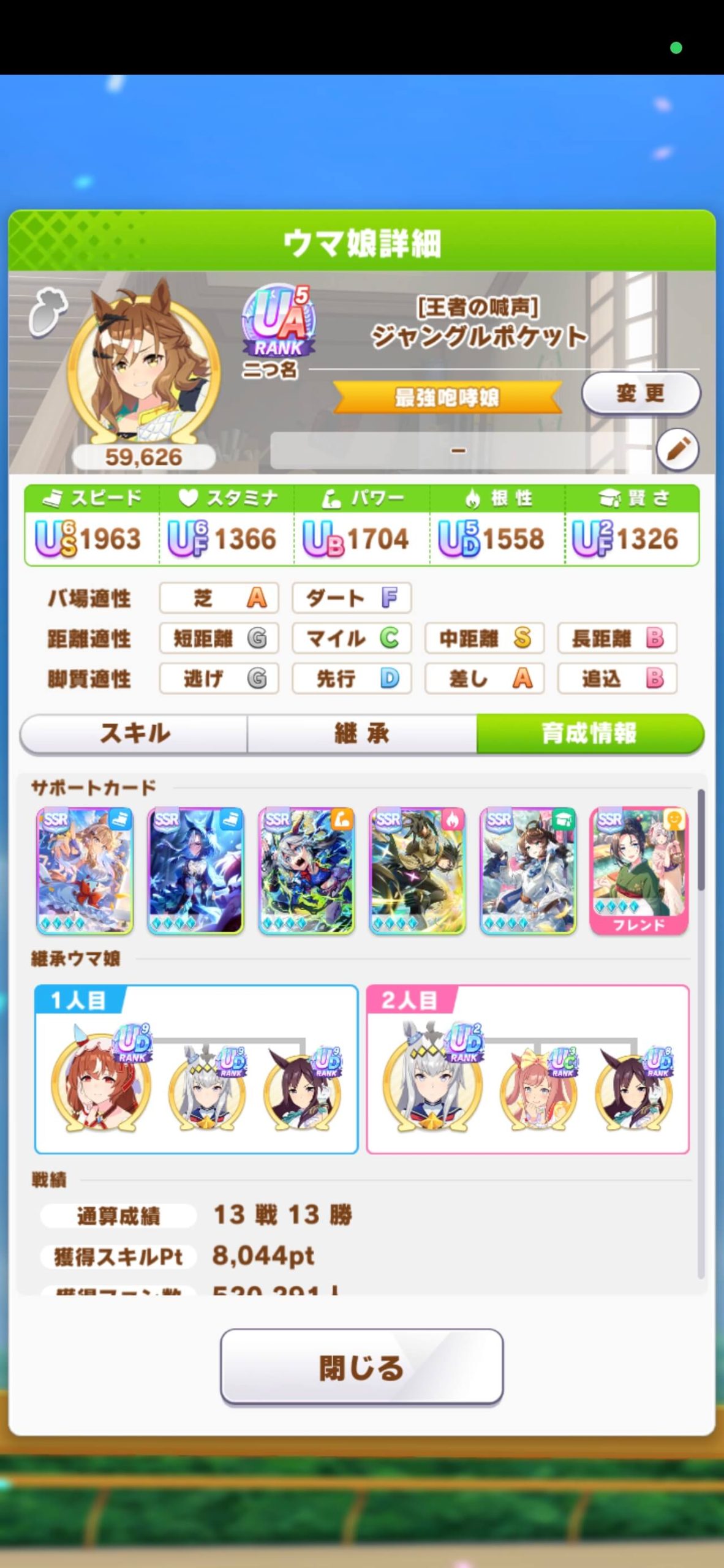Select the 育成情報 tab
The height and width of the screenshot is (1568, 724).
point(589,733)
